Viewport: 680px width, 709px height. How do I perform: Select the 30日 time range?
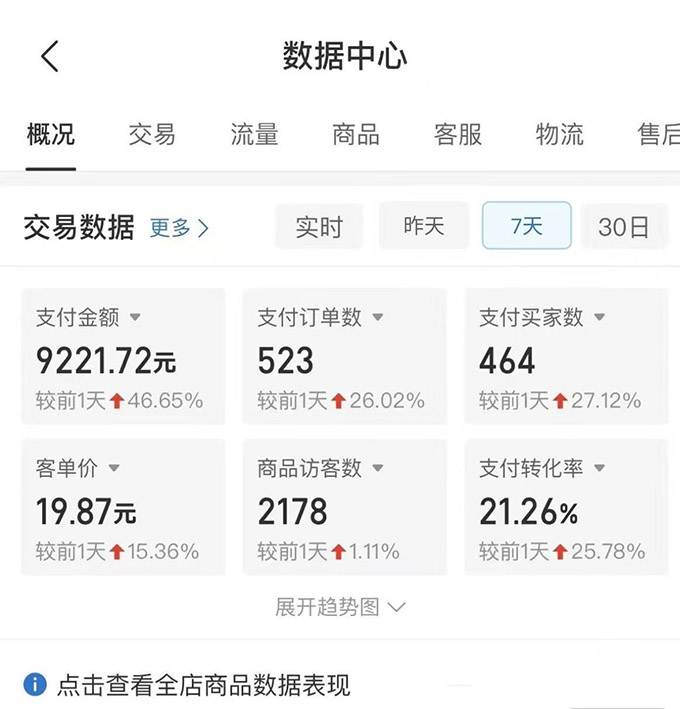click(x=624, y=227)
